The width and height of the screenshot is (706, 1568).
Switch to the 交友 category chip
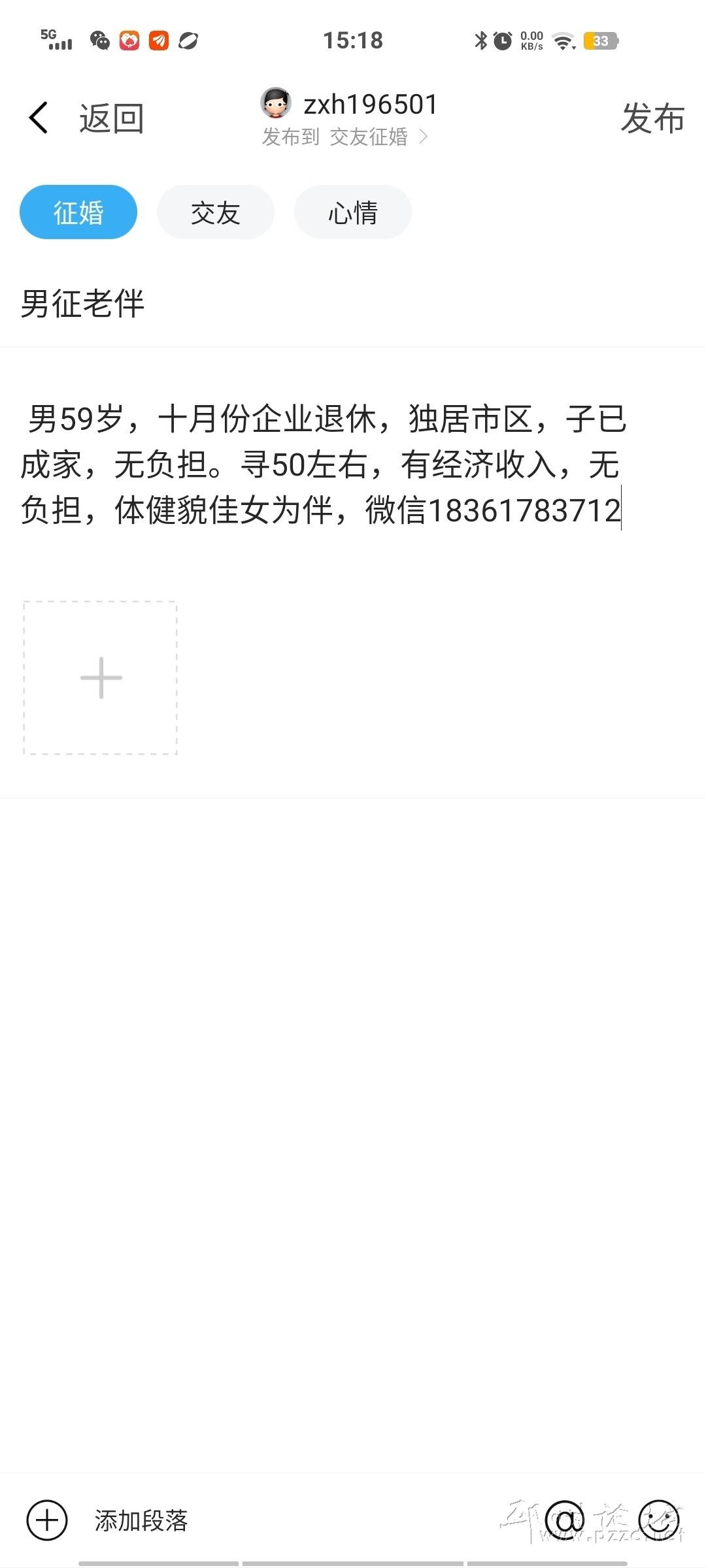tap(216, 212)
